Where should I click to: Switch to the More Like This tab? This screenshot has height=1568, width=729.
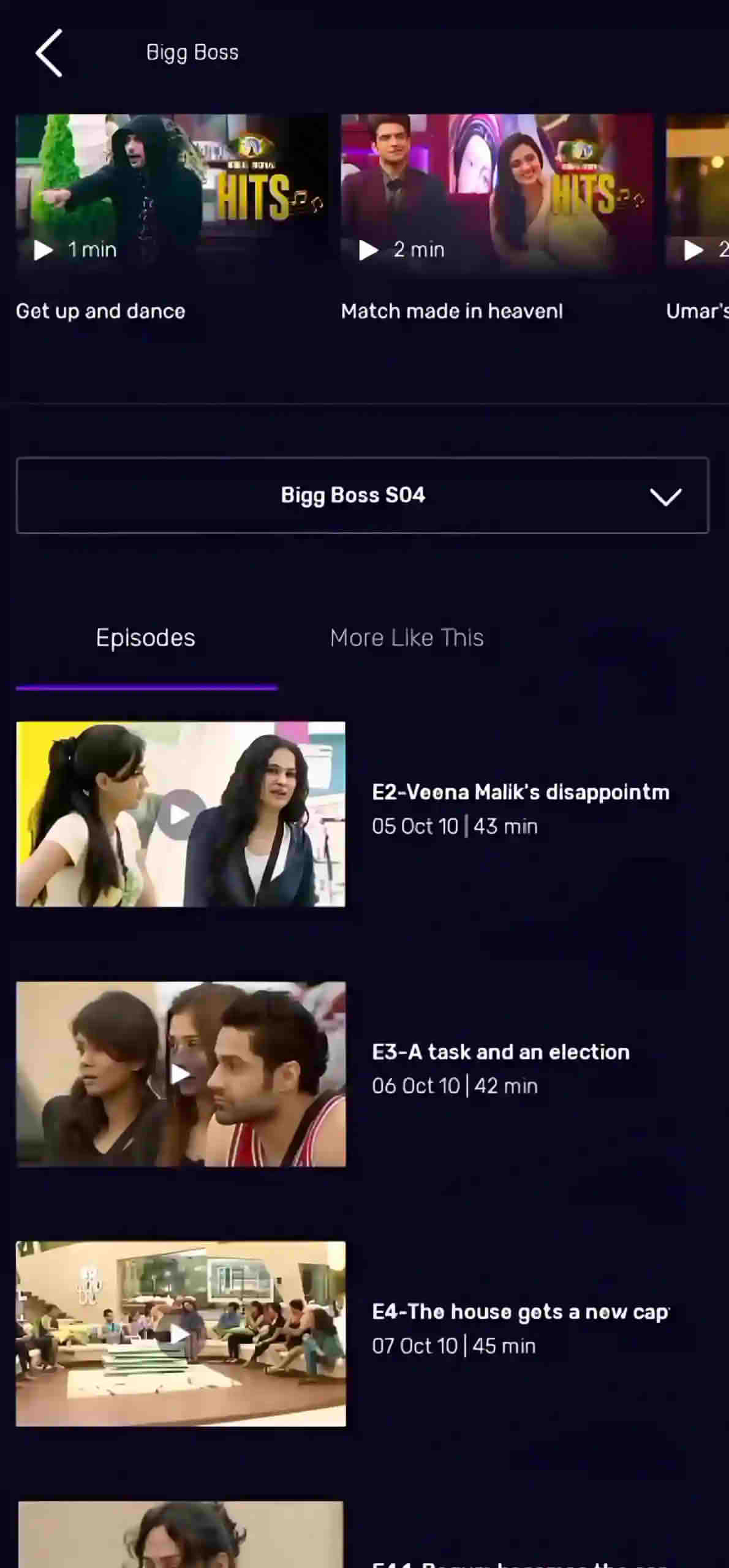click(407, 638)
